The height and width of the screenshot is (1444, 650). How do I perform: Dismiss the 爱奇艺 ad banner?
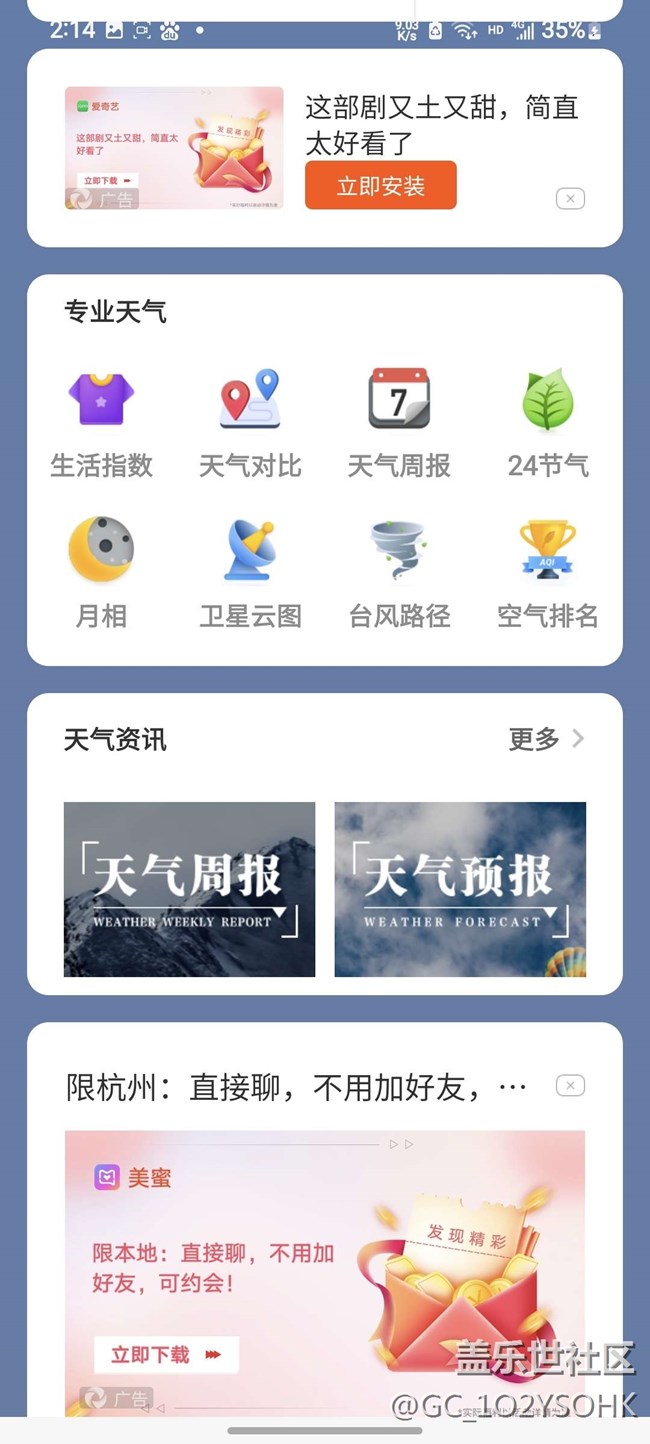tap(570, 199)
